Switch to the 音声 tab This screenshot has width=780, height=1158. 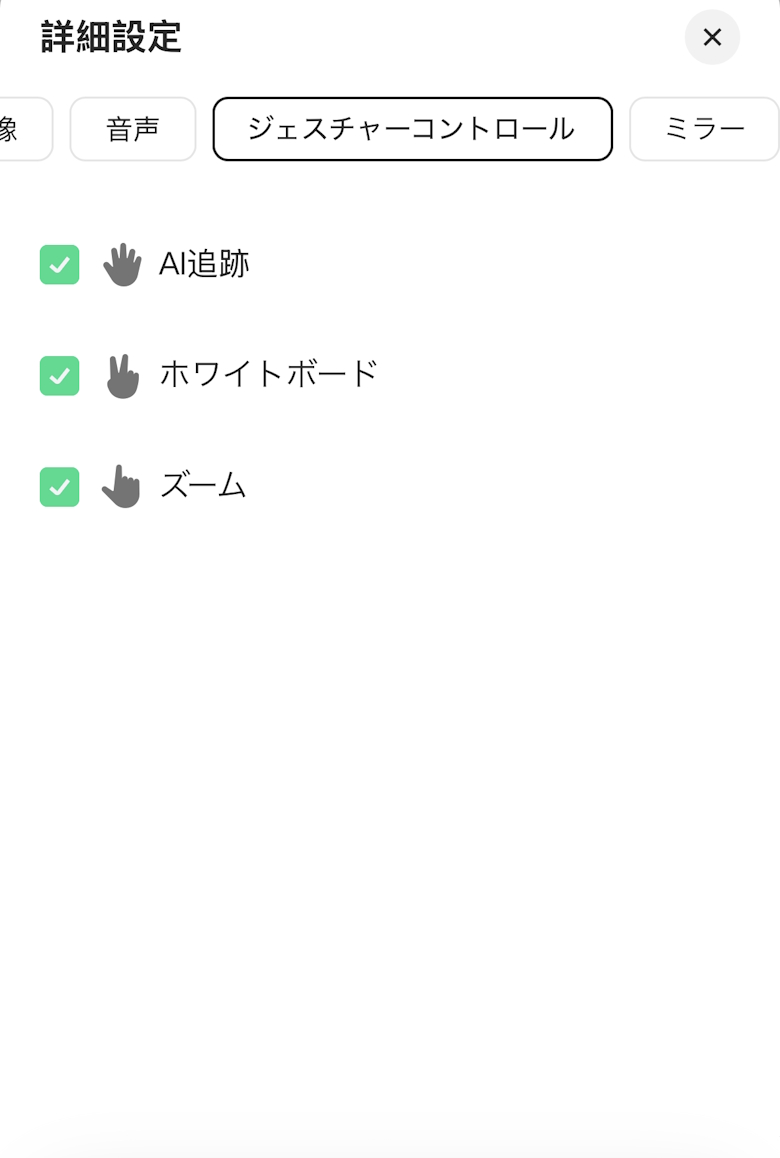pyautogui.click(x=133, y=129)
